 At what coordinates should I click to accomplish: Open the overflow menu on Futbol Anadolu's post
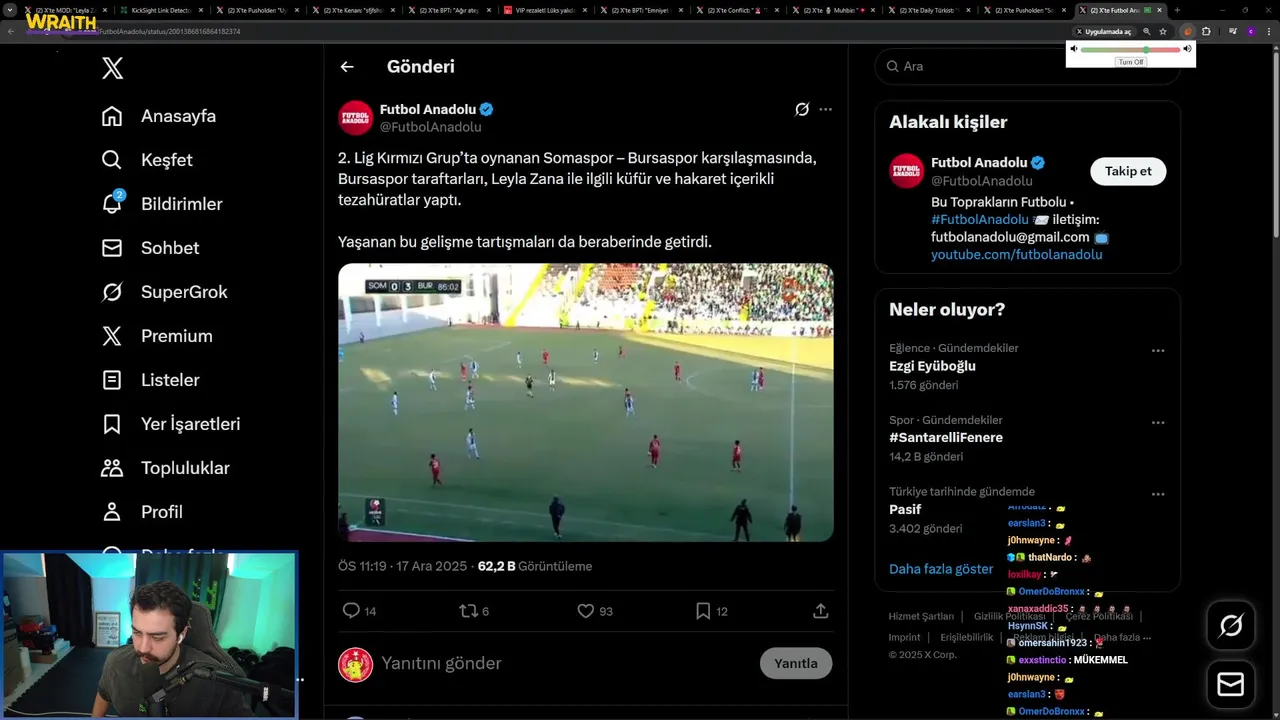tap(825, 109)
